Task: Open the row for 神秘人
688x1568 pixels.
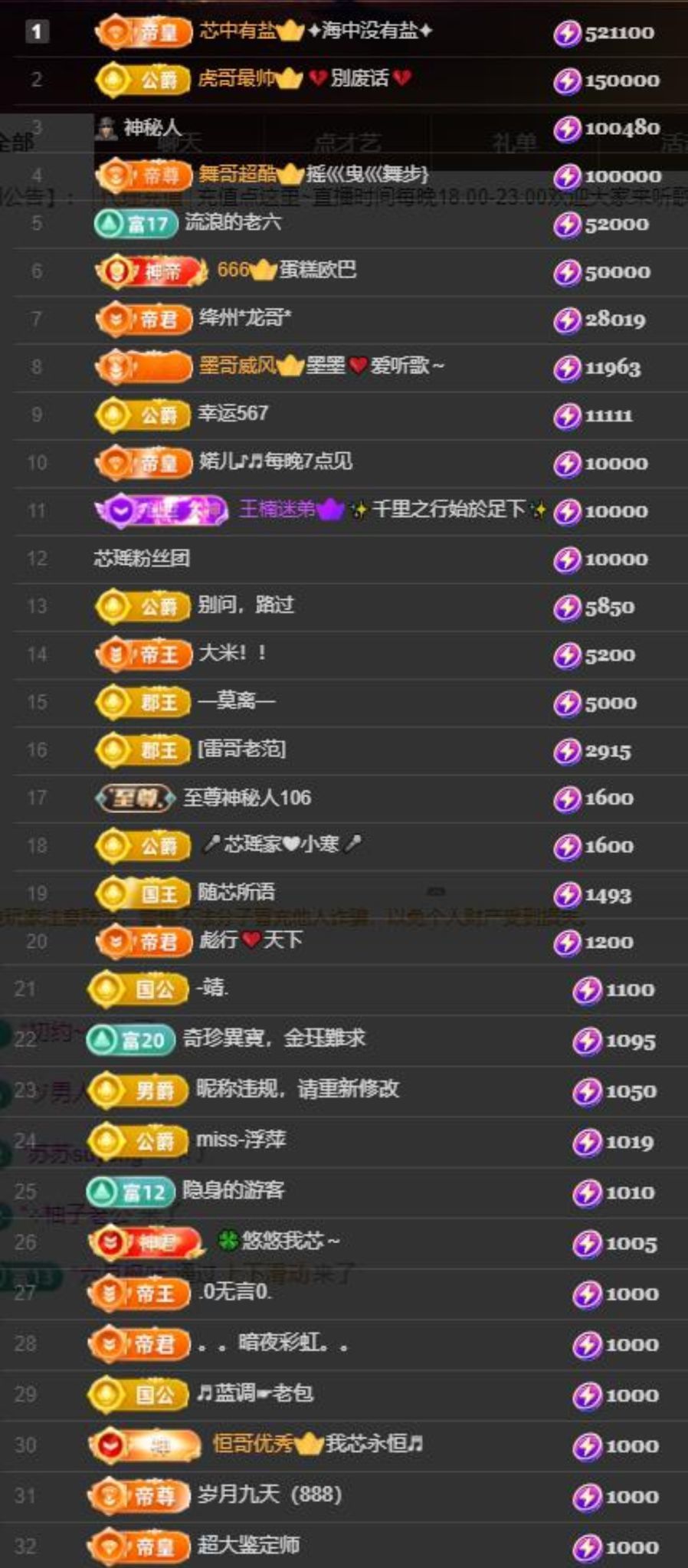Action: (x=152, y=127)
